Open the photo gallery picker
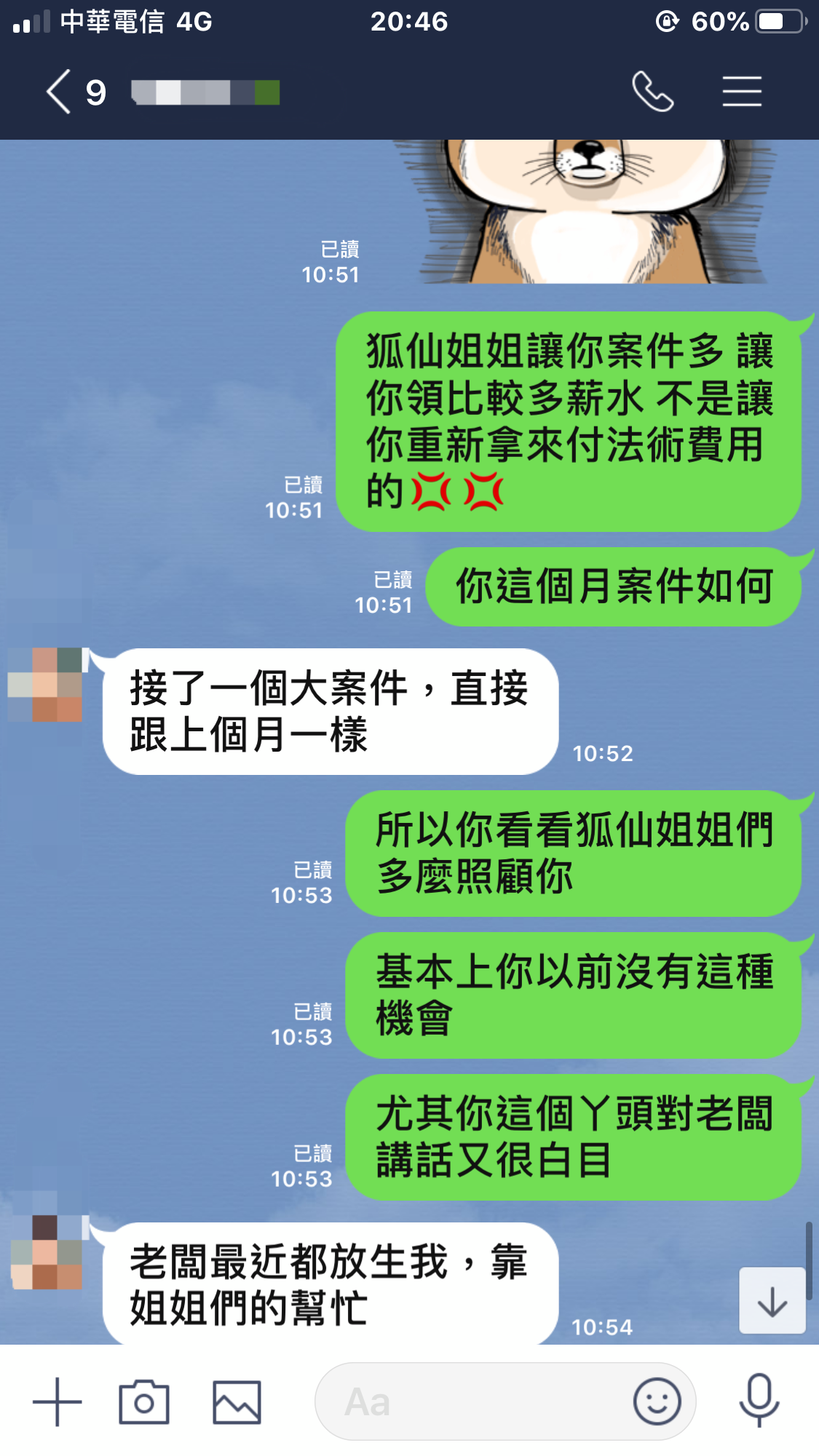The height and width of the screenshot is (1456, 819). coord(237,1402)
